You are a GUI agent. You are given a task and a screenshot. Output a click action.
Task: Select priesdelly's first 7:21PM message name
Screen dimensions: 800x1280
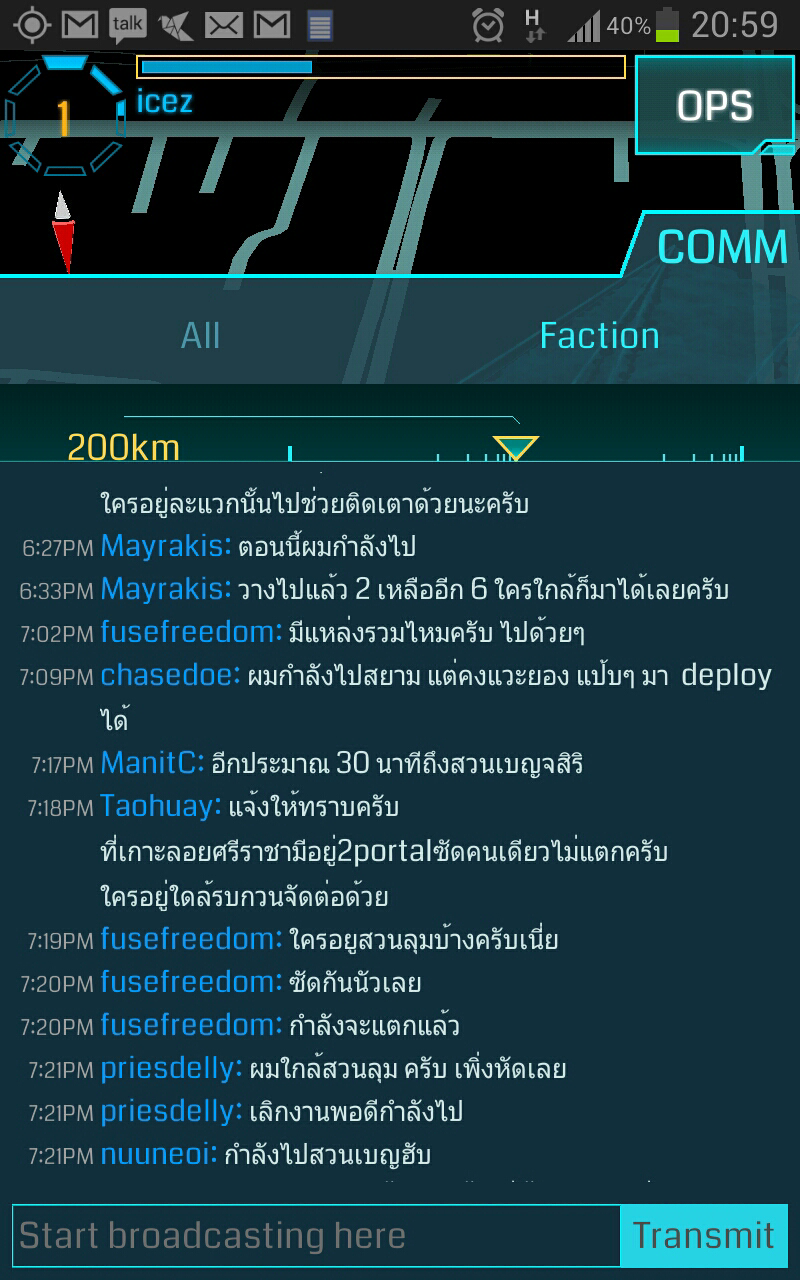tap(171, 1069)
